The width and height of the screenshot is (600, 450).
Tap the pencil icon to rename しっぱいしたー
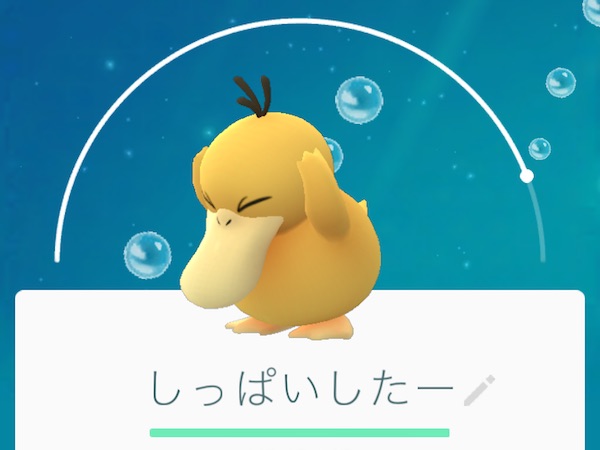[480, 391]
